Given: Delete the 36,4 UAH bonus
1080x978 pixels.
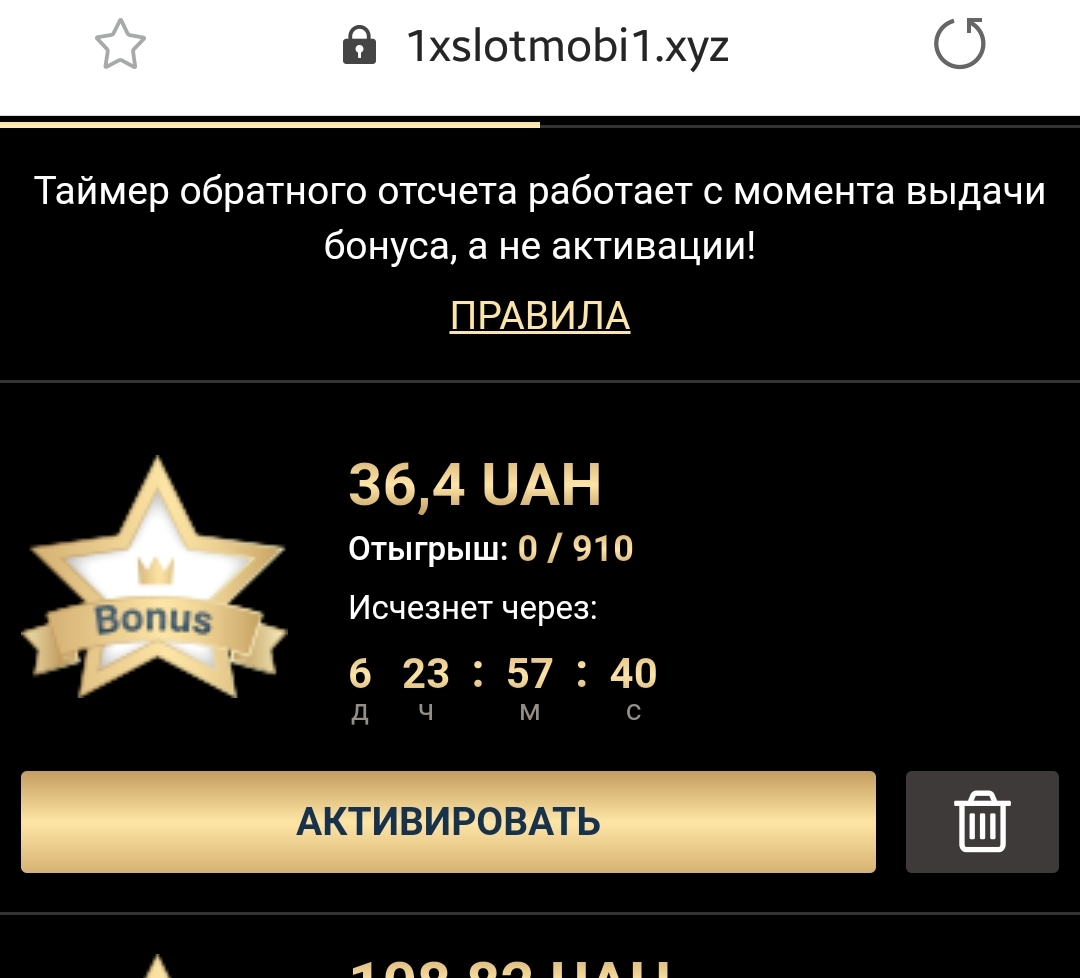Looking at the screenshot, I should (x=982, y=822).
